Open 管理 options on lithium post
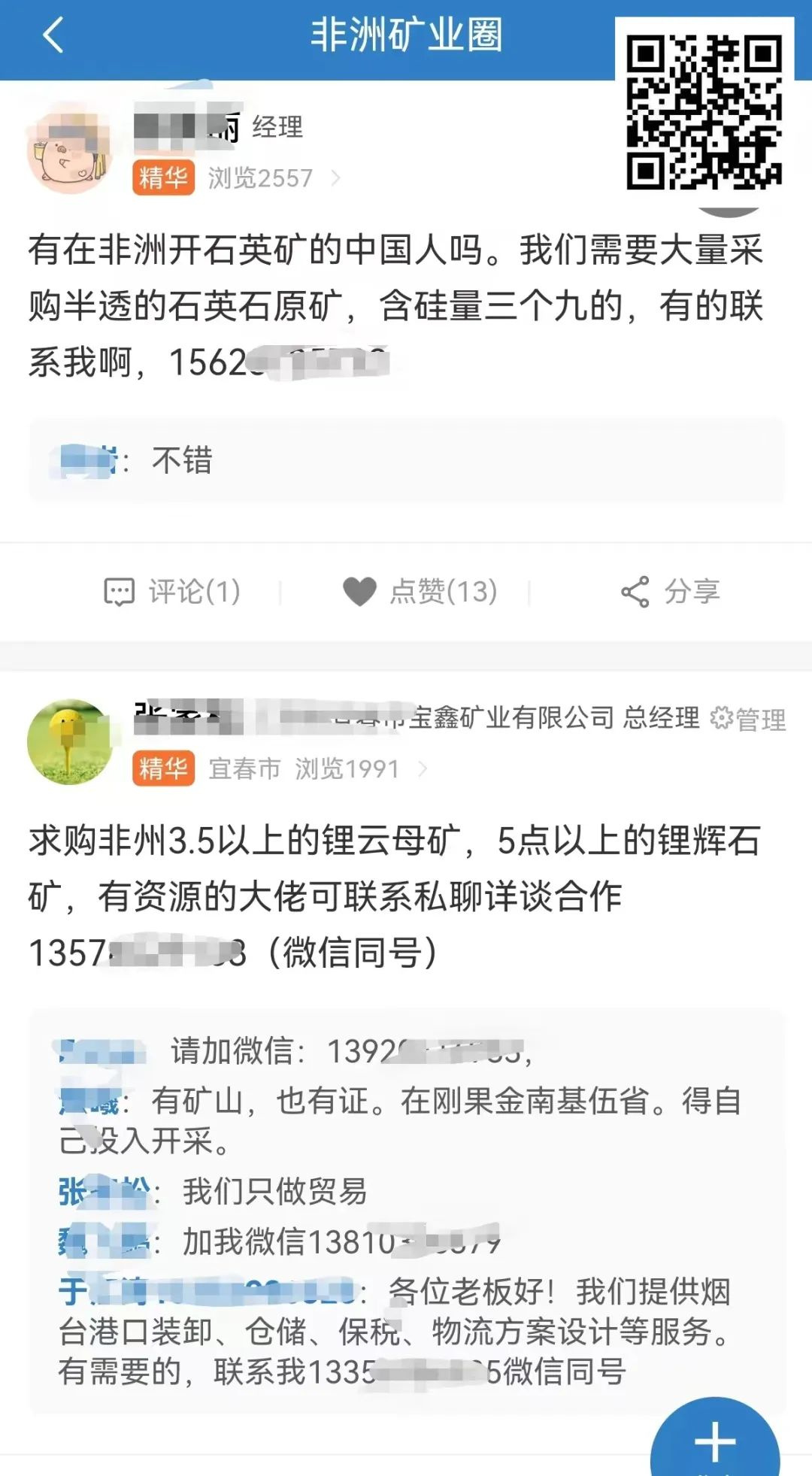This screenshot has width=812, height=1476. tap(748, 720)
